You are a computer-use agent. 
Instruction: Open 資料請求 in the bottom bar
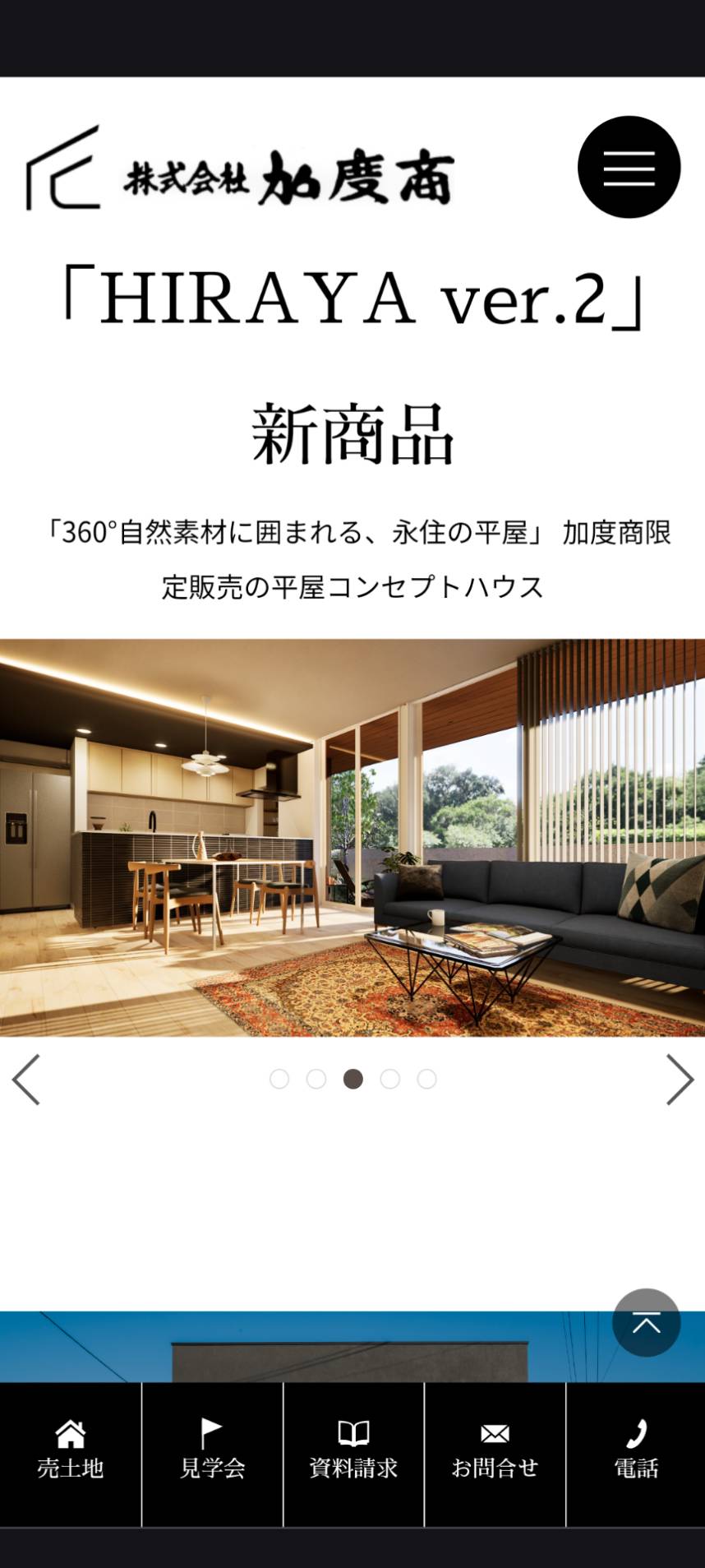click(x=353, y=1454)
